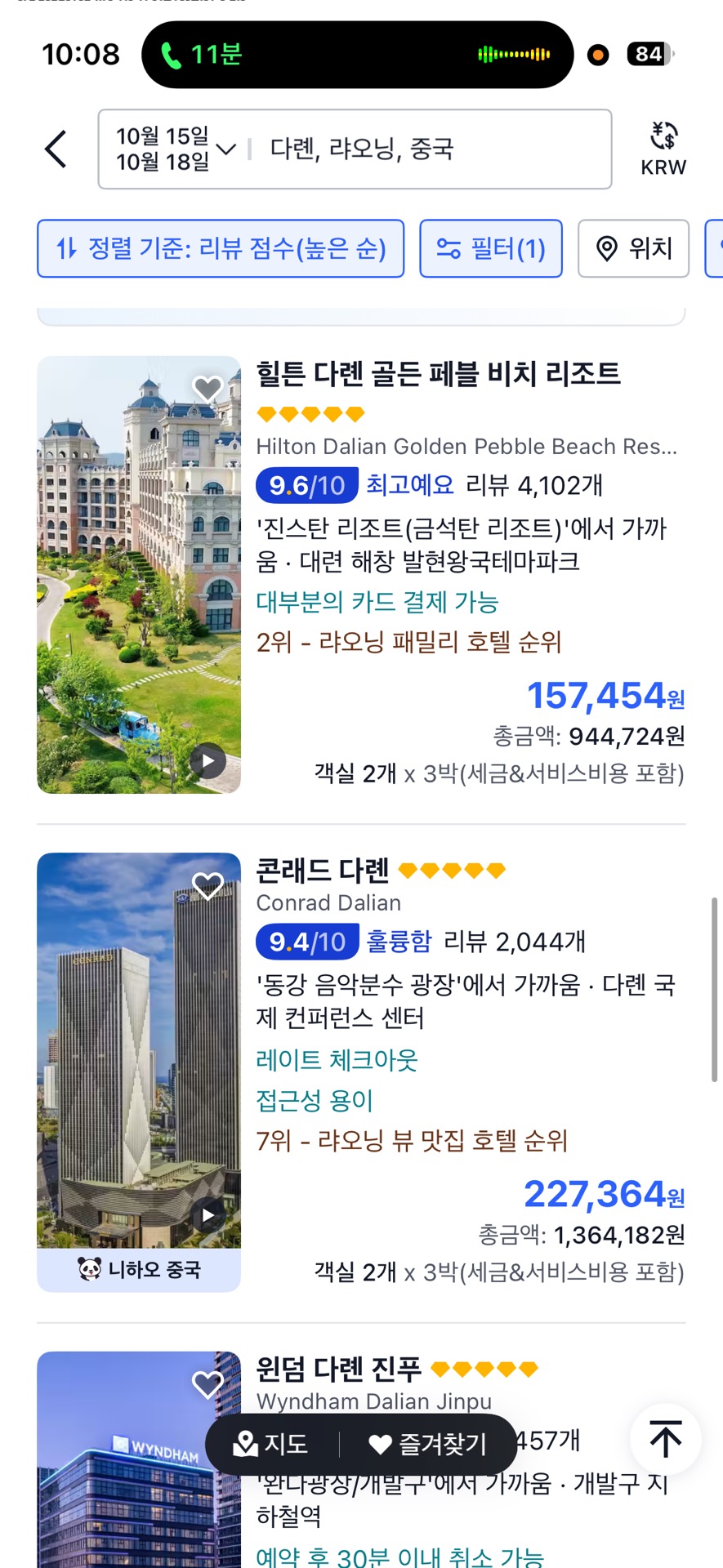Open the 힐튼 다롄 골든 페블 비치 리조트 listing

438,374
